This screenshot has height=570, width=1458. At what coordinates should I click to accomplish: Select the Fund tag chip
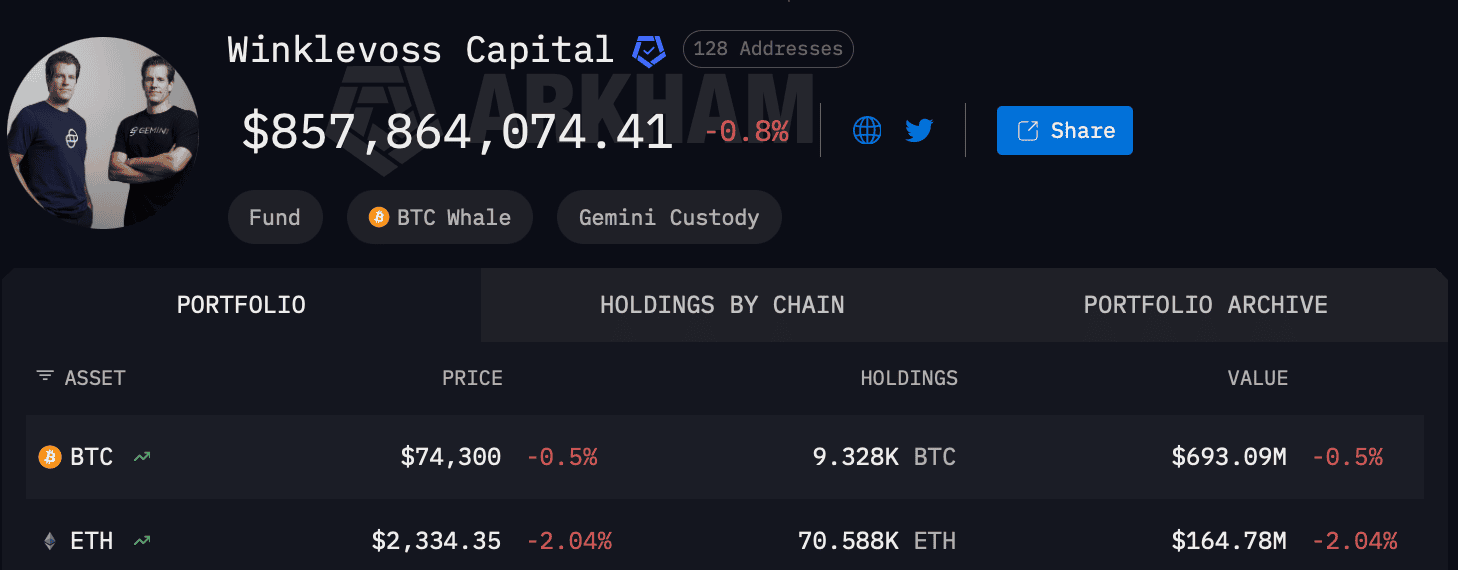tap(275, 217)
